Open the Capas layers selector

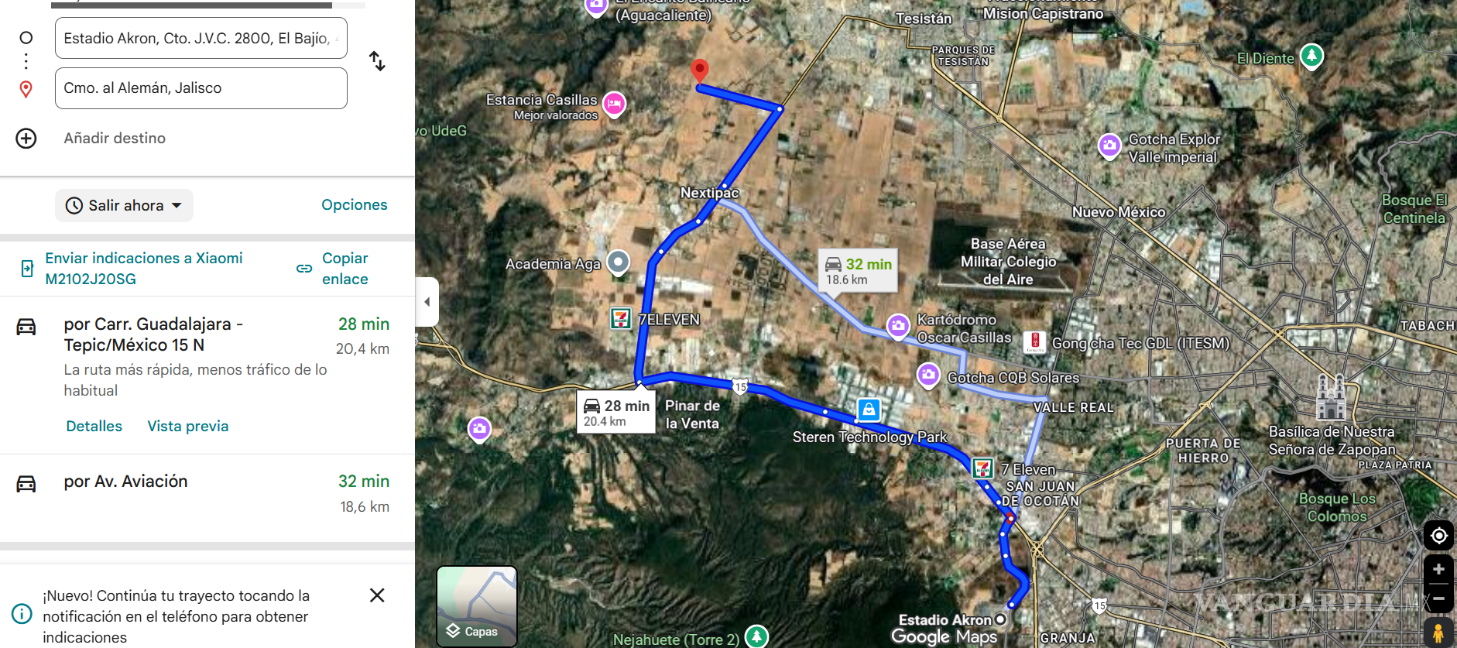click(x=477, y=607)
